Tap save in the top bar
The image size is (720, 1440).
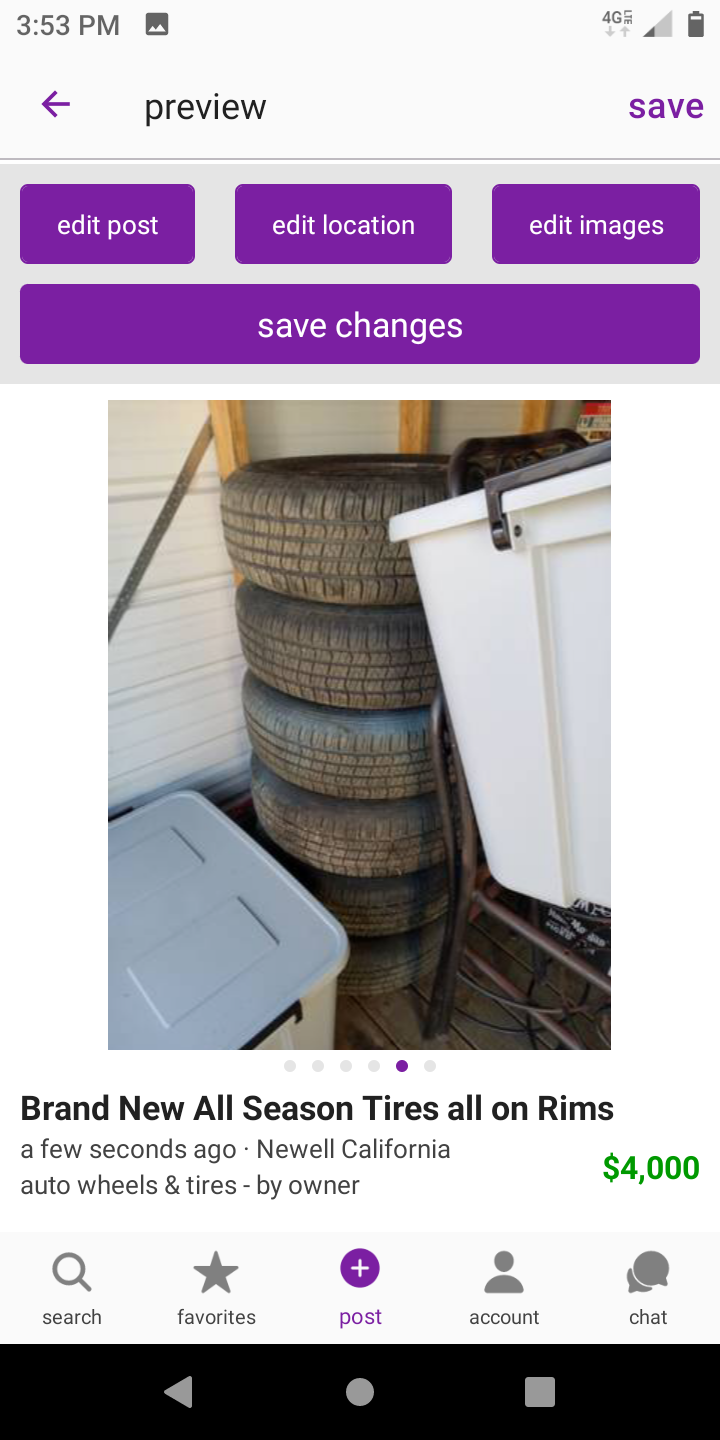click(x=665, y=106)
